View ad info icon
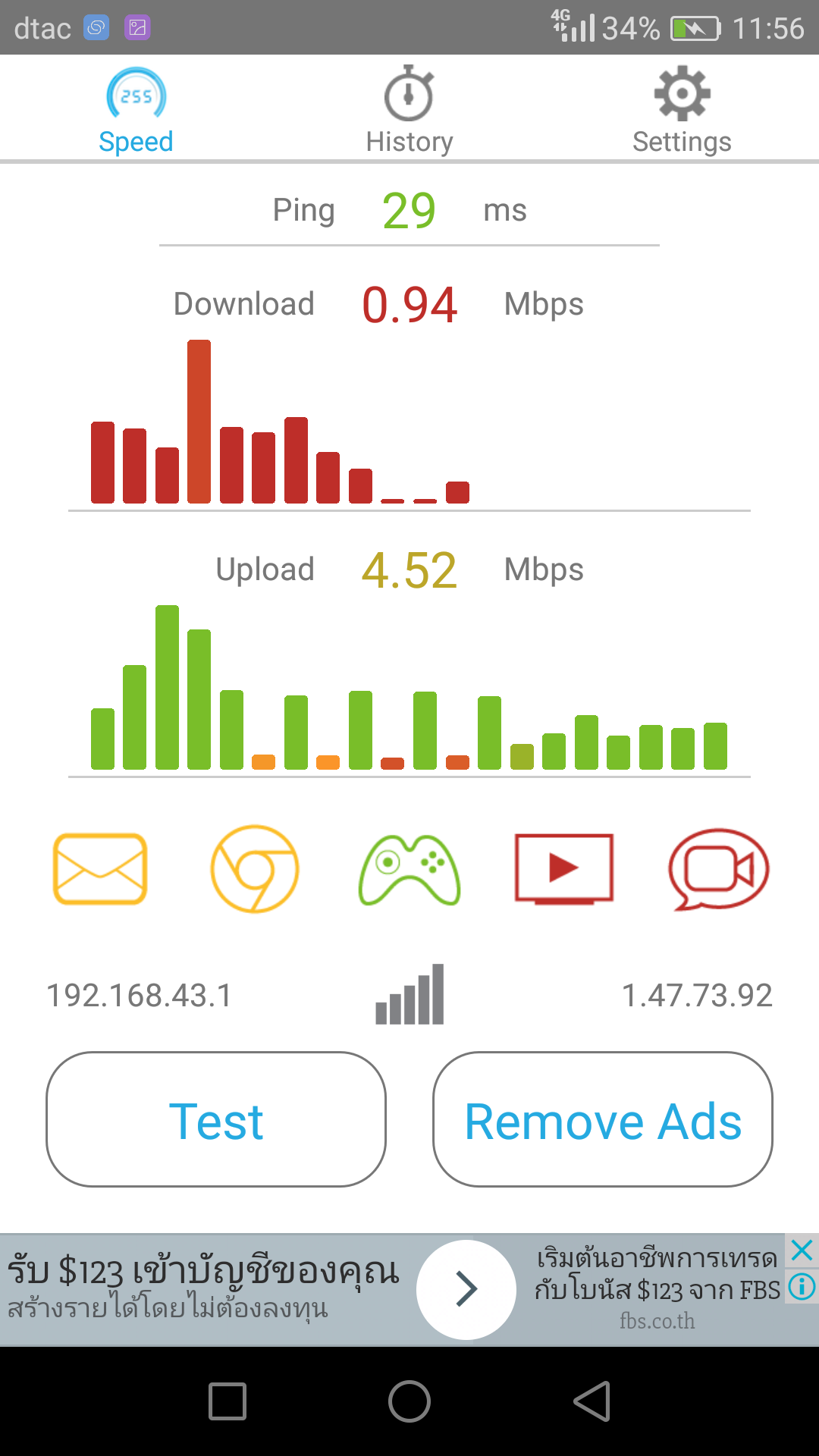The image size is (819, 1456). tap(802, 1286)
